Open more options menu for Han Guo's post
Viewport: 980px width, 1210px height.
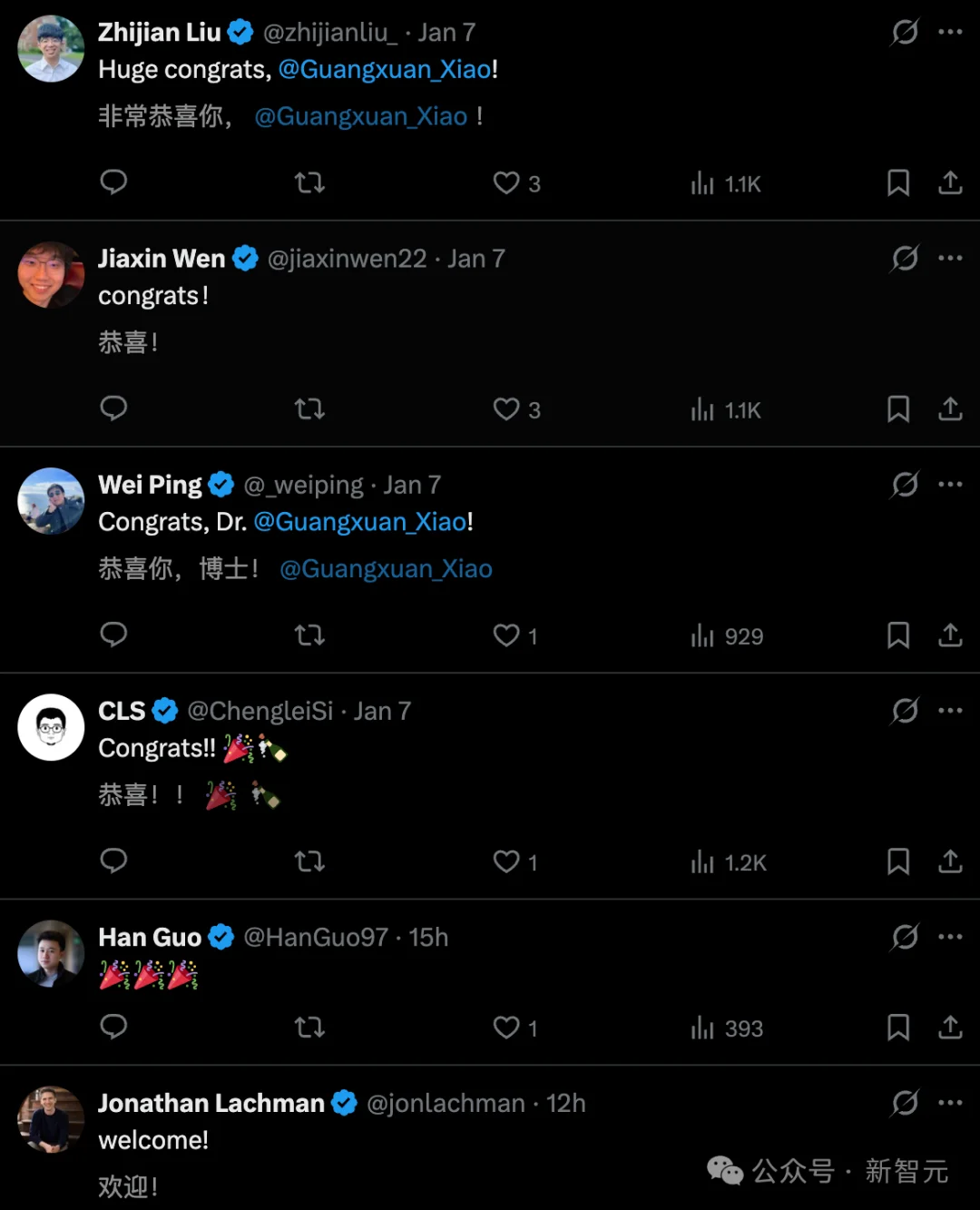coord(950,937)
